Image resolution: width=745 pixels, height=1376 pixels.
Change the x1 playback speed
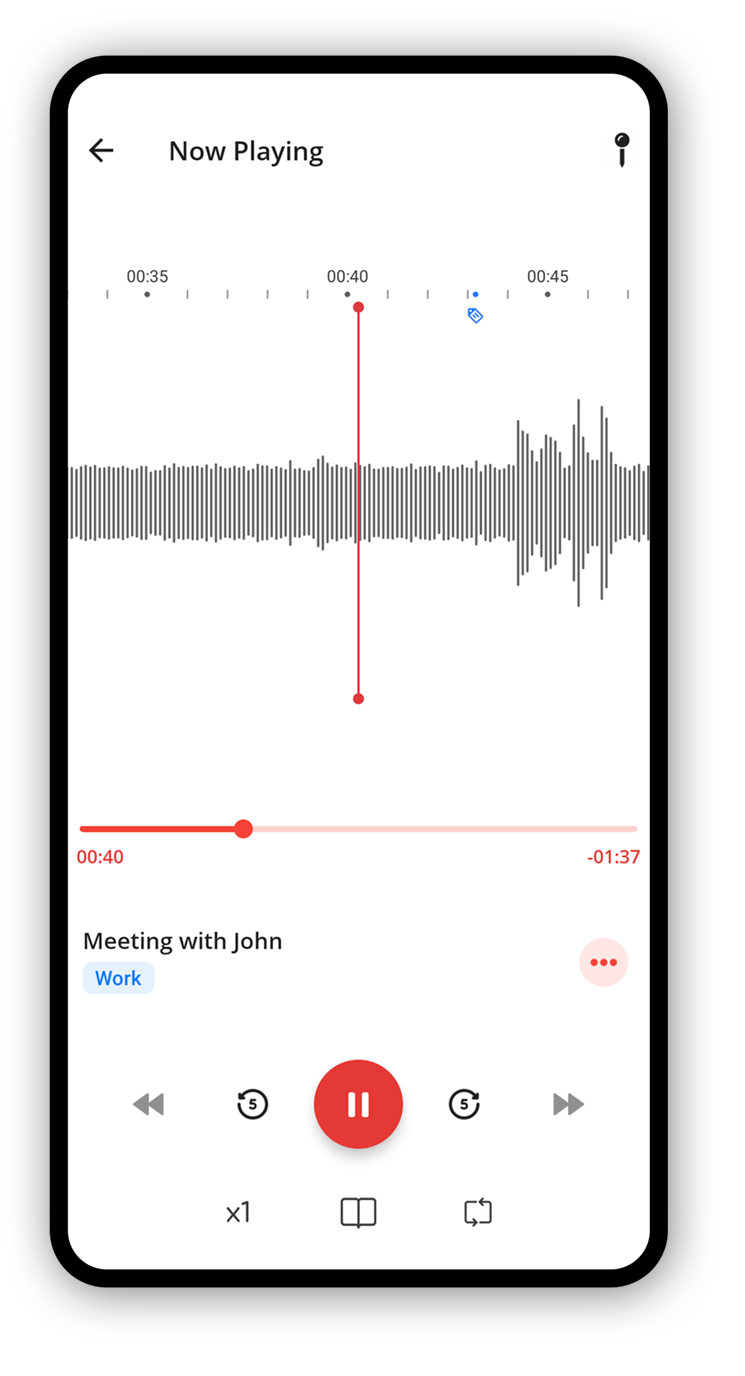238,1213
